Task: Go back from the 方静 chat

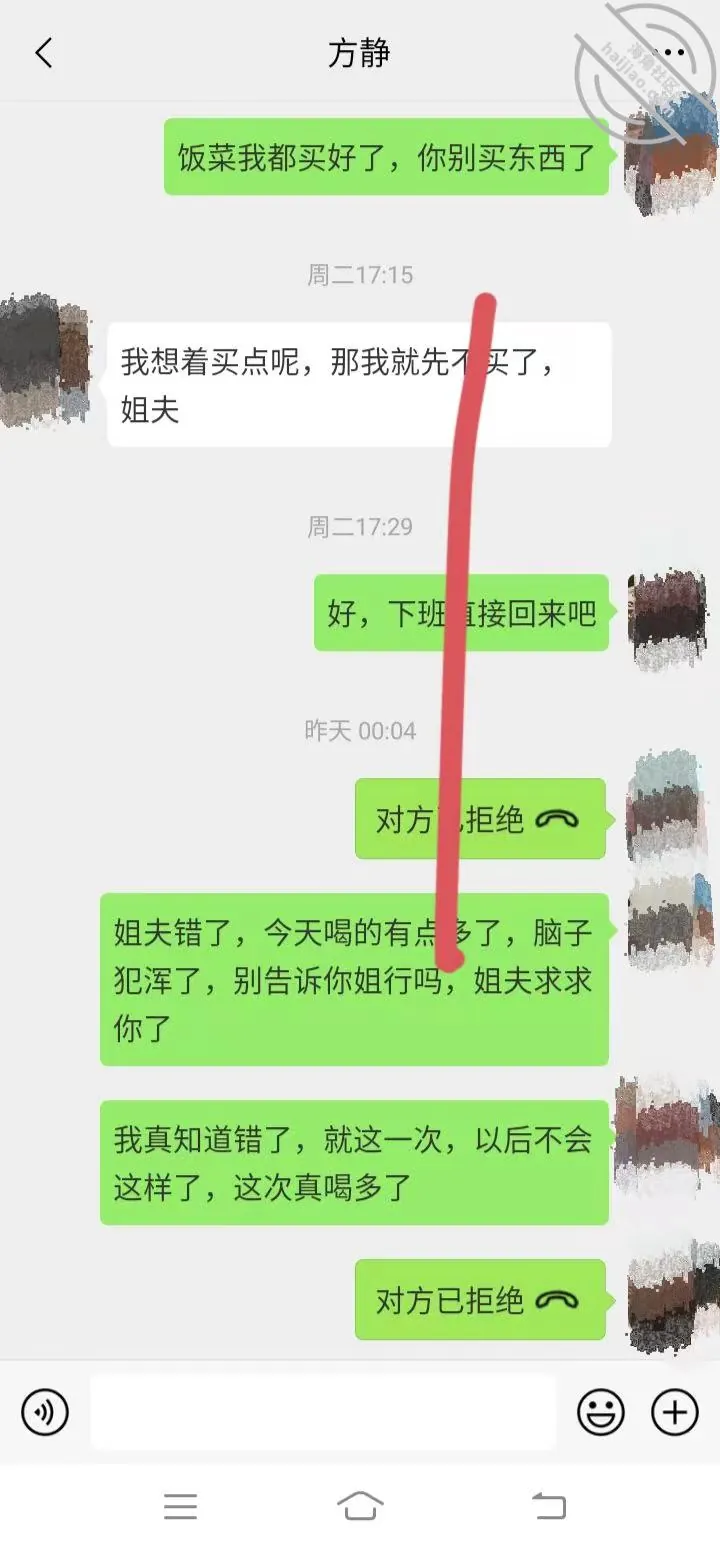Action: click(x=43, y=53)
